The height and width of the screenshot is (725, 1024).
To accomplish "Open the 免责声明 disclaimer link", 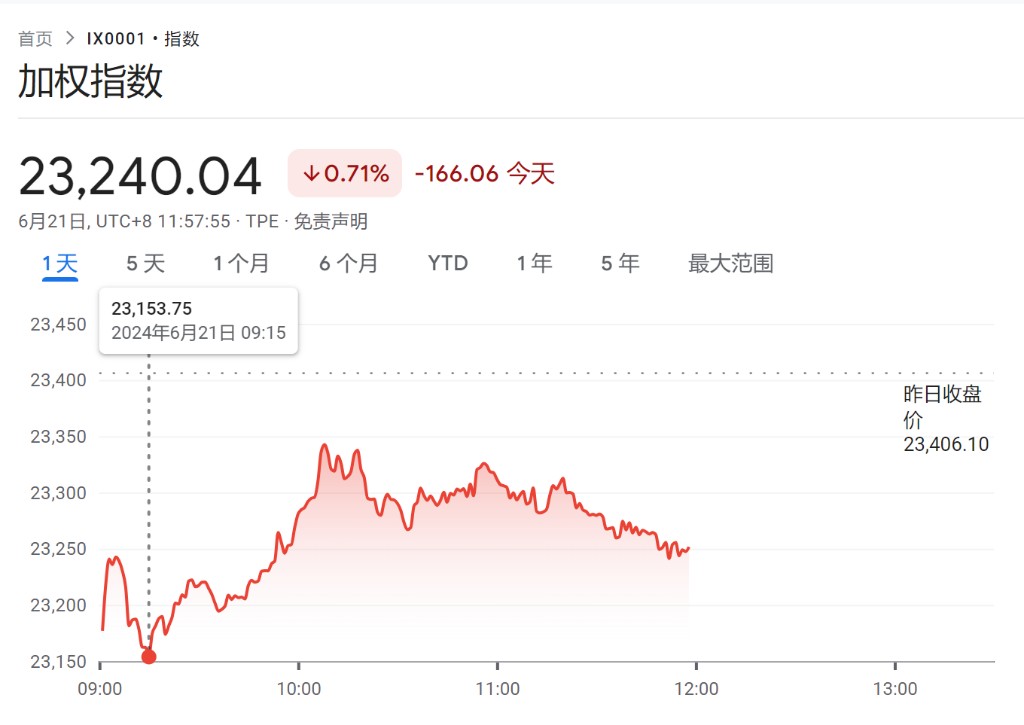I will click(x=330, y=221).
